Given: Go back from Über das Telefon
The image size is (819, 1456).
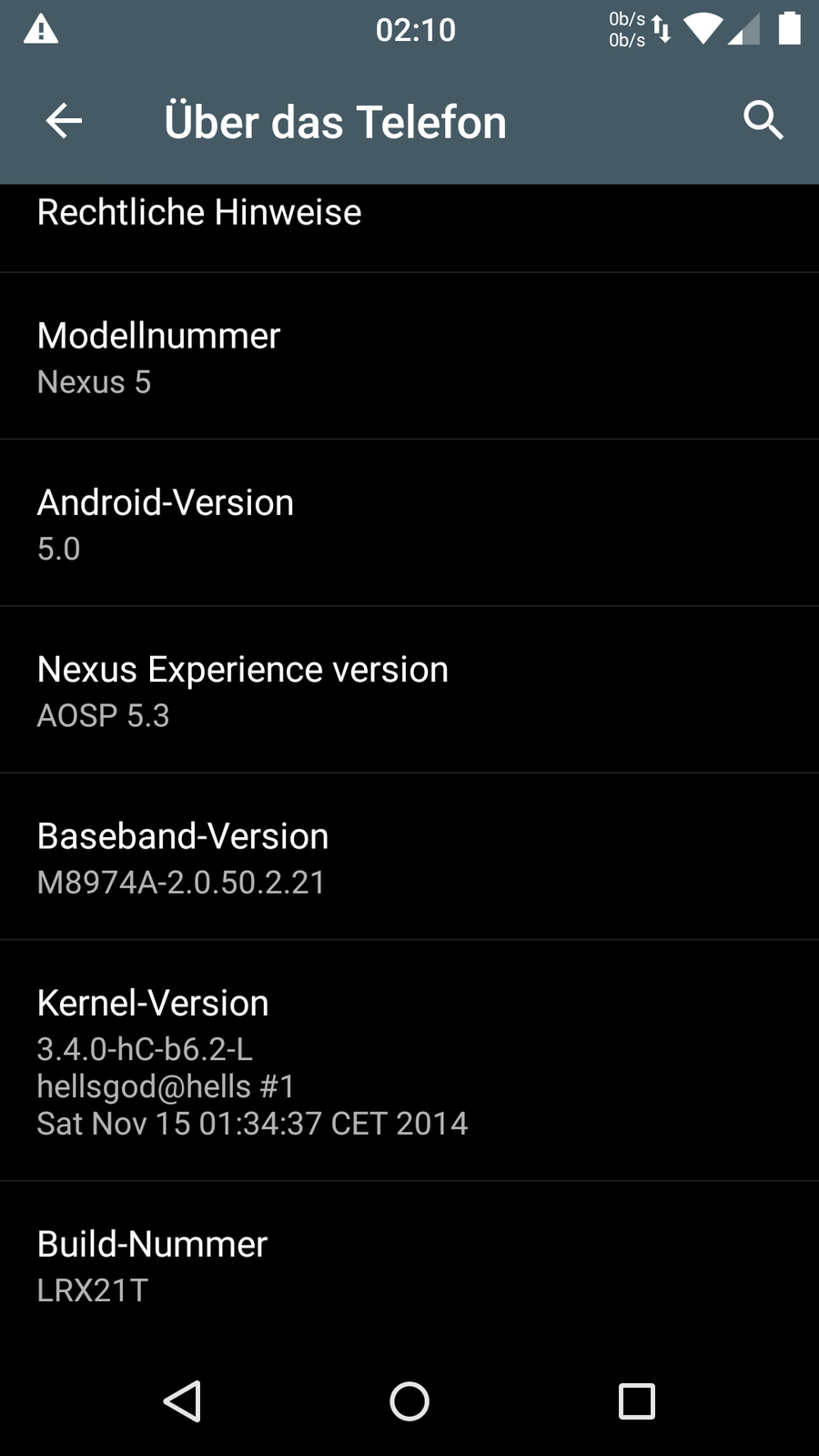Looking at the screenshot, I should (64, 121).
